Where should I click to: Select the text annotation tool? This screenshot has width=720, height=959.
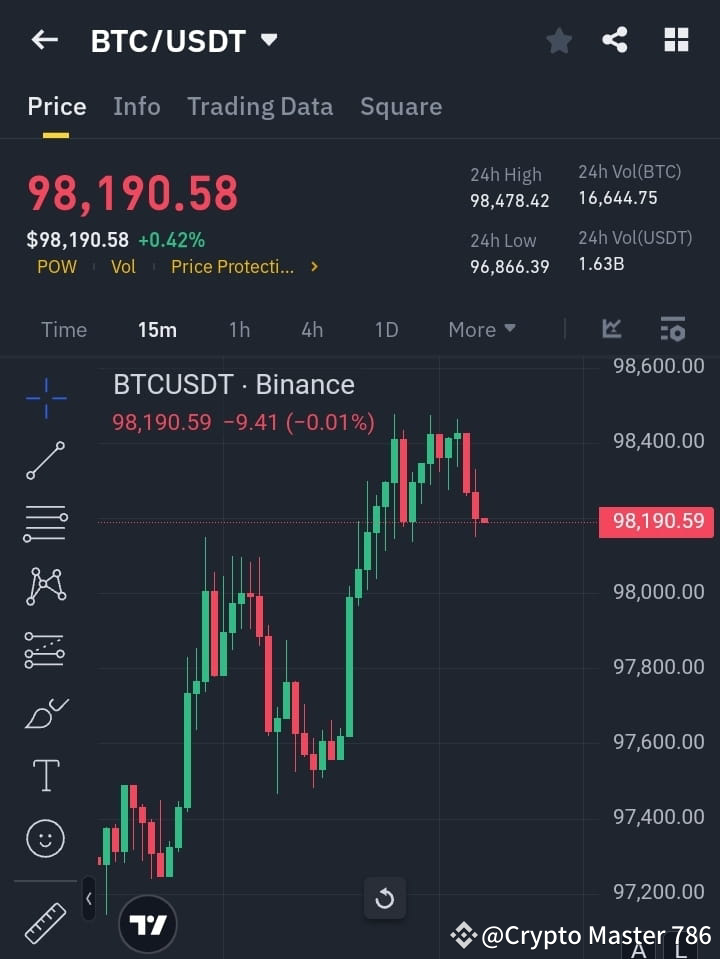pos(45,775)
